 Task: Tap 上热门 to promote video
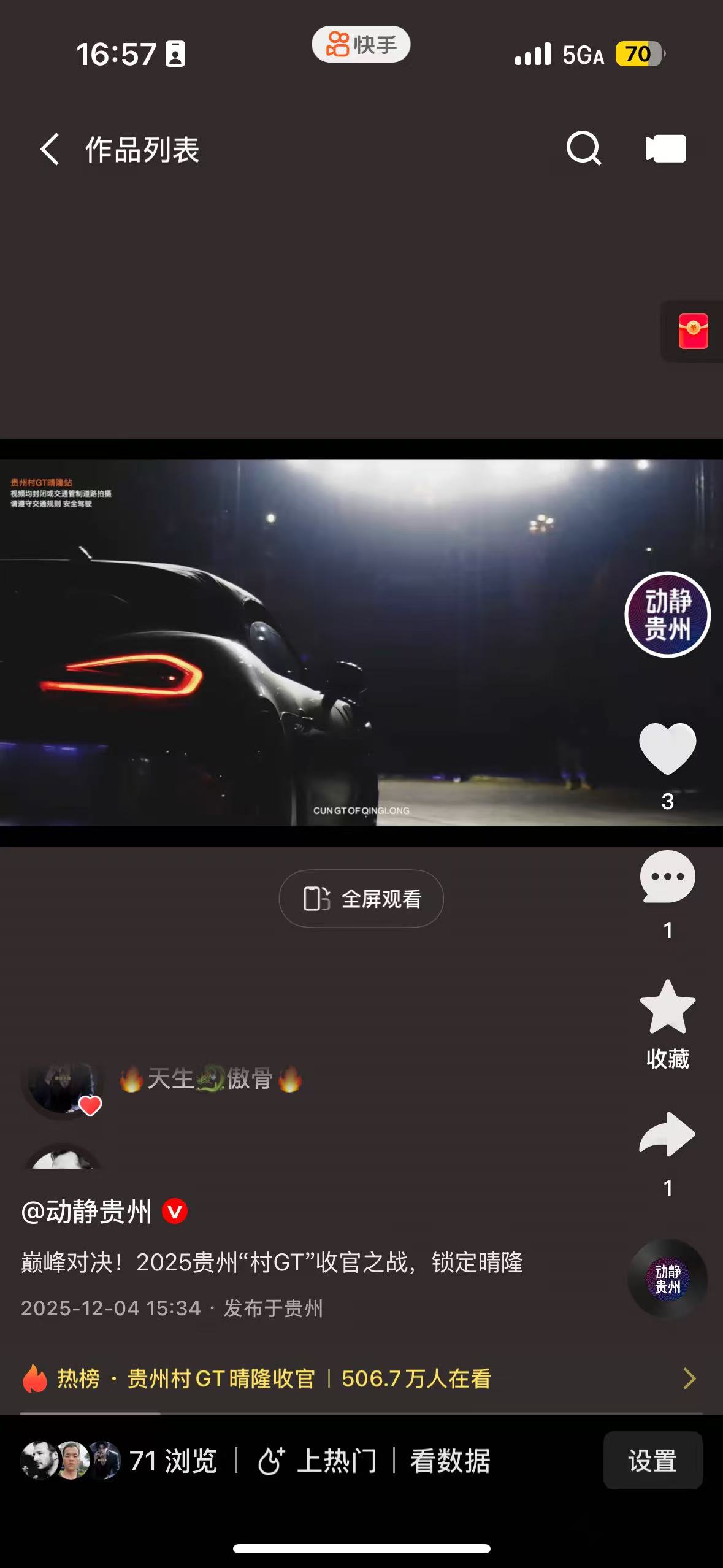[317, 1461]
